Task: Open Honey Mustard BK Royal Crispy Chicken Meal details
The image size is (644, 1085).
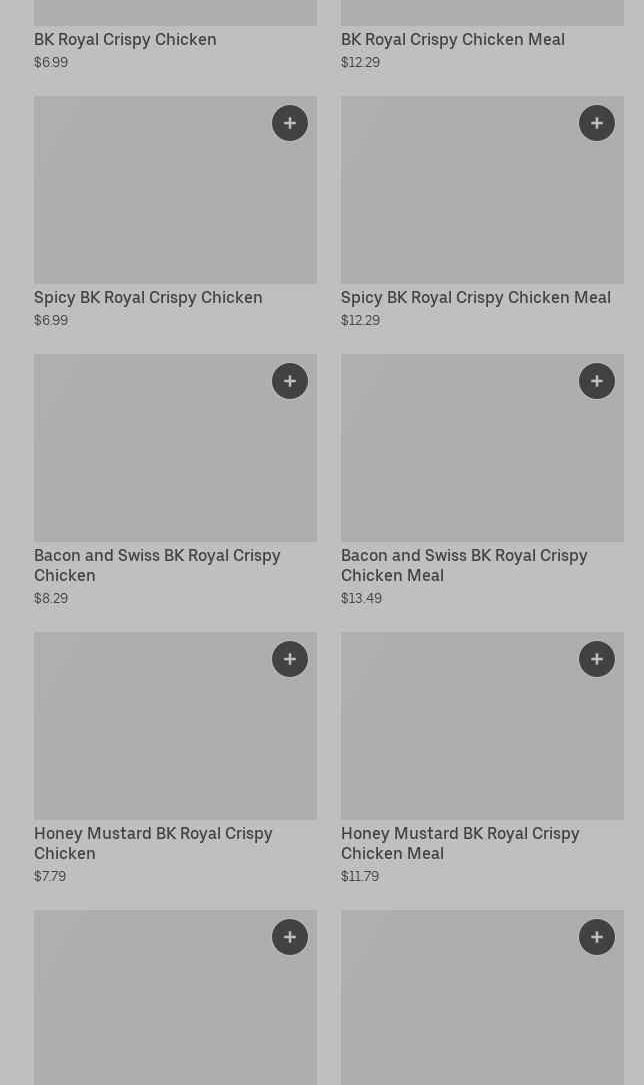Action: click(460, 843)
